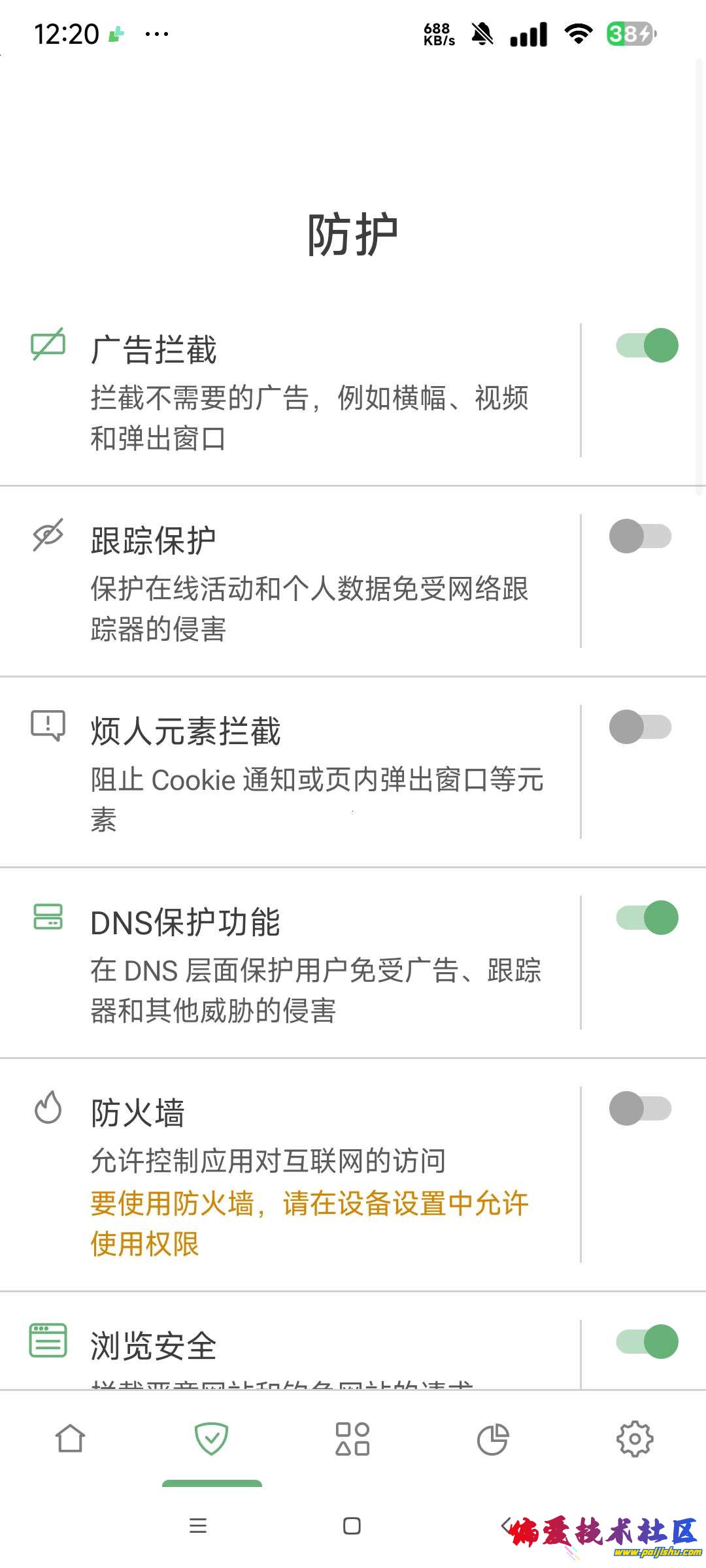Select the shield protection tab
Screen dimensions: 706x1568
(x=212, y=1439)
